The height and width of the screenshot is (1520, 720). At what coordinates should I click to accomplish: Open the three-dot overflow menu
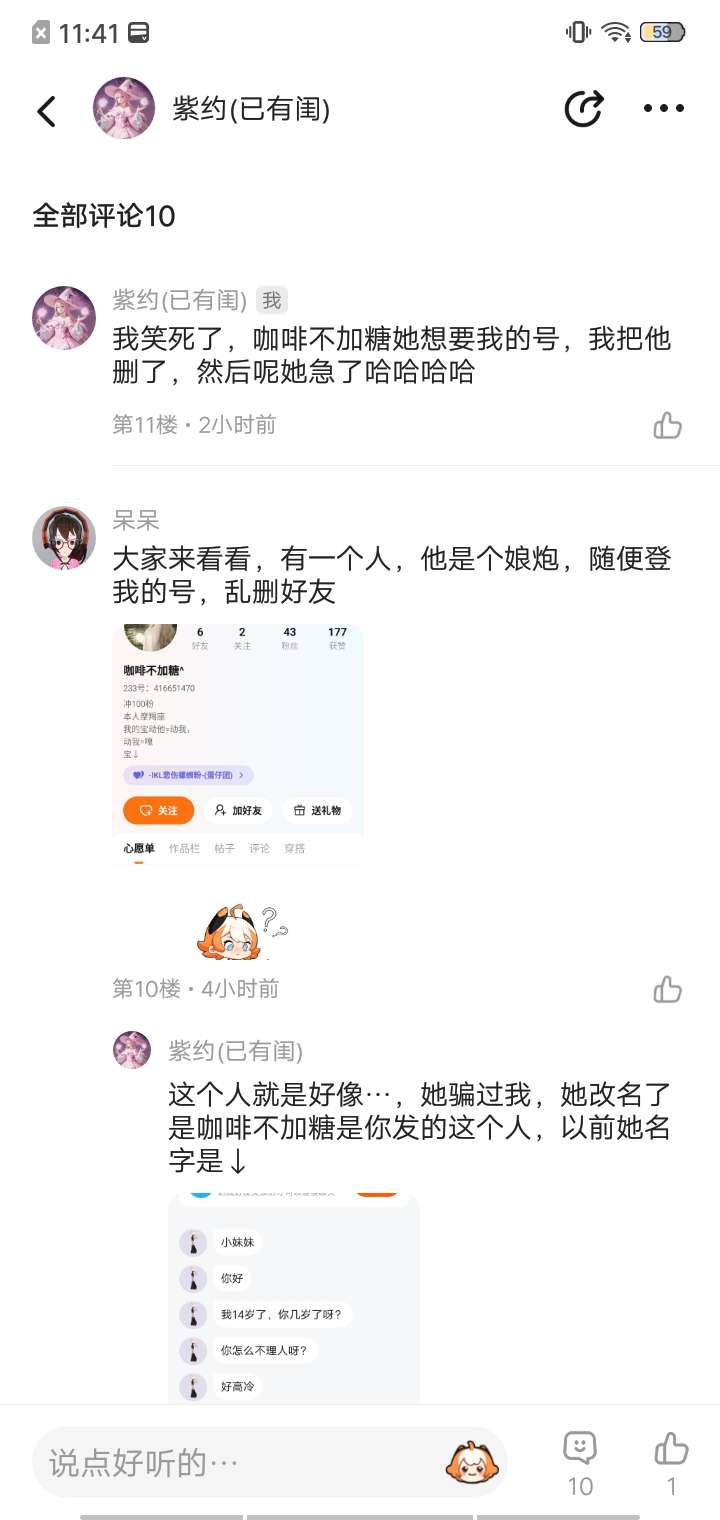[663, 109]
